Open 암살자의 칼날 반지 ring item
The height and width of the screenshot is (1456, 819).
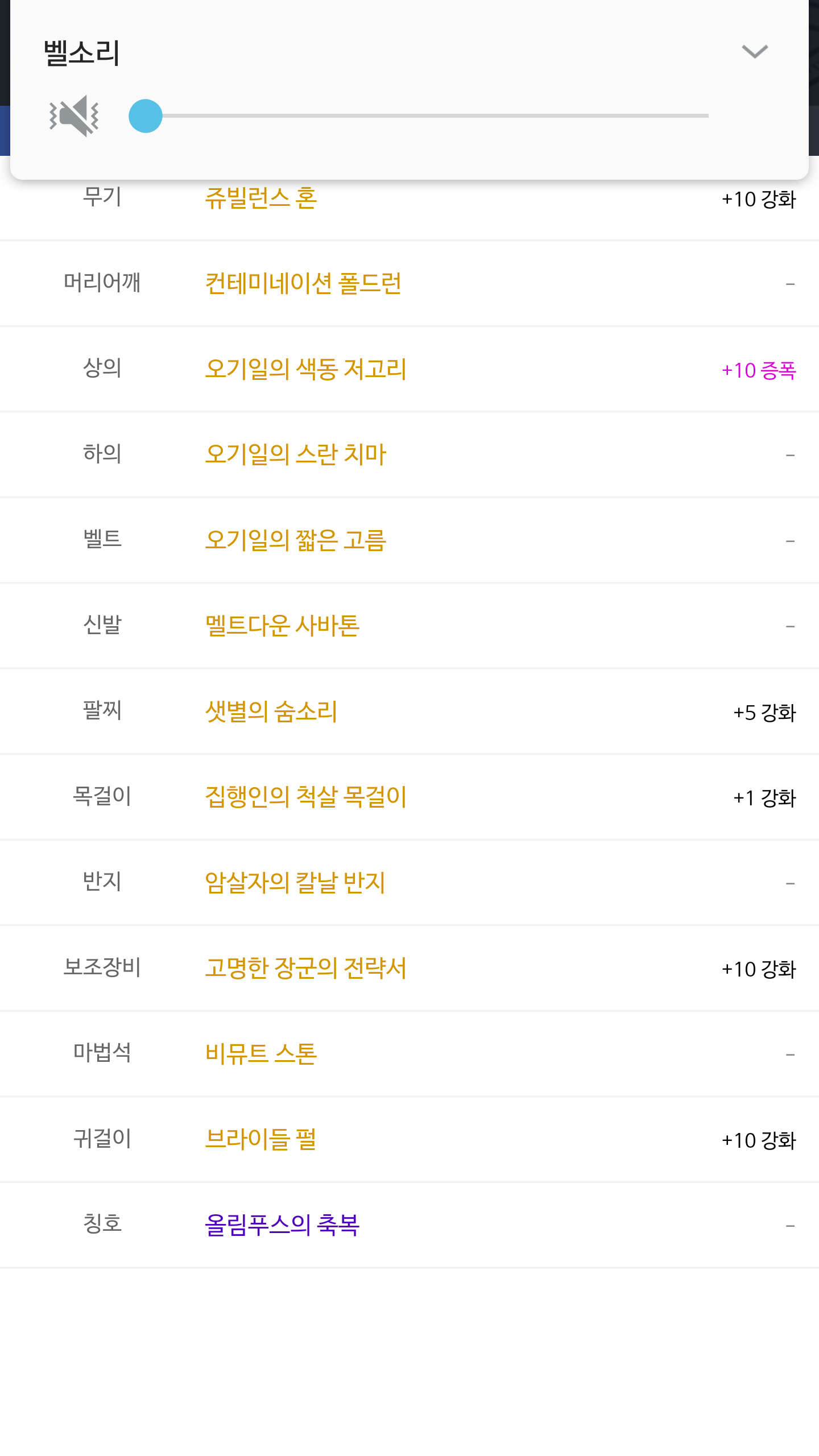pyautogui.click(x=295, y=883)
